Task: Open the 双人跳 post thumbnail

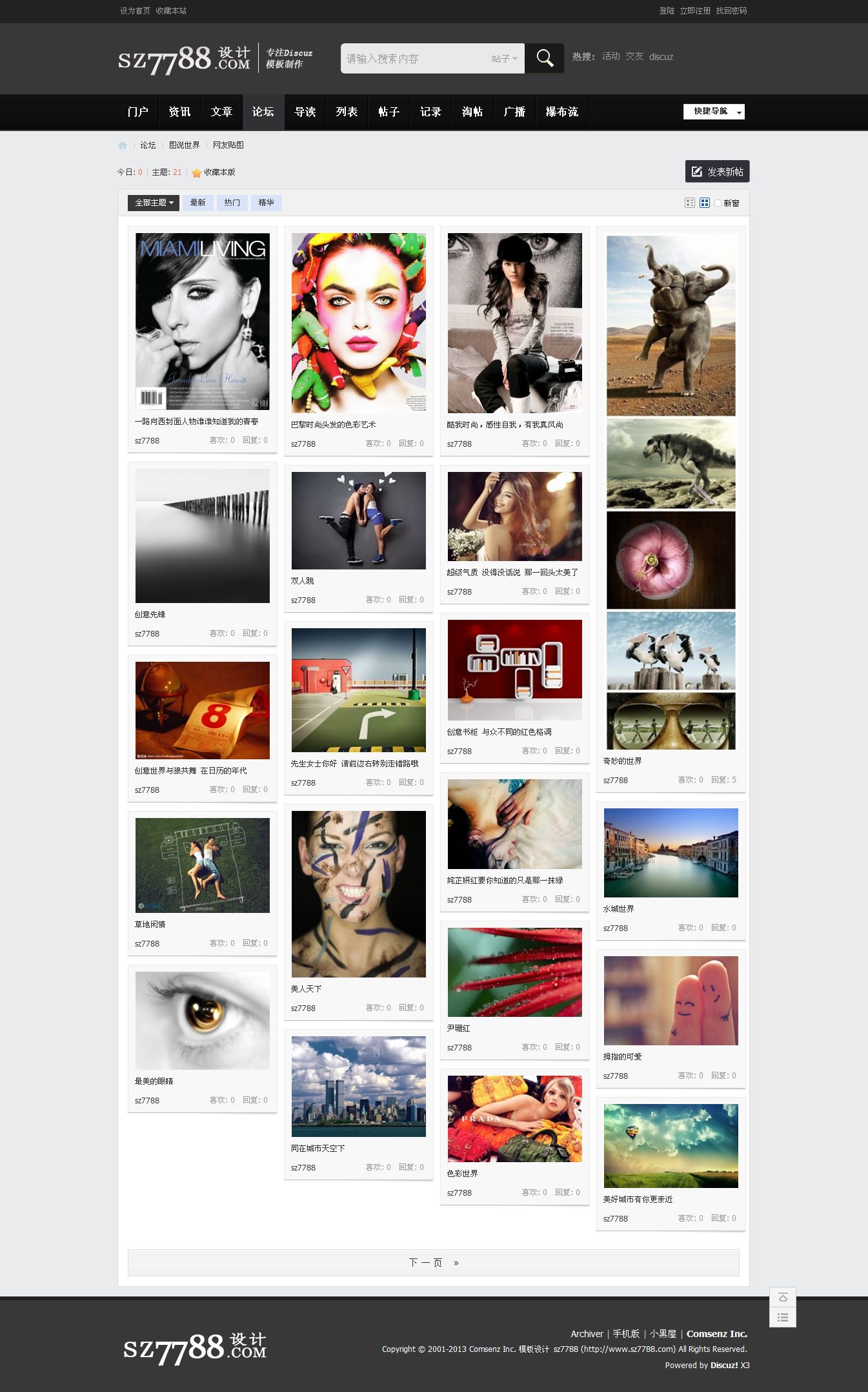Action: click(x=358, y=520)
